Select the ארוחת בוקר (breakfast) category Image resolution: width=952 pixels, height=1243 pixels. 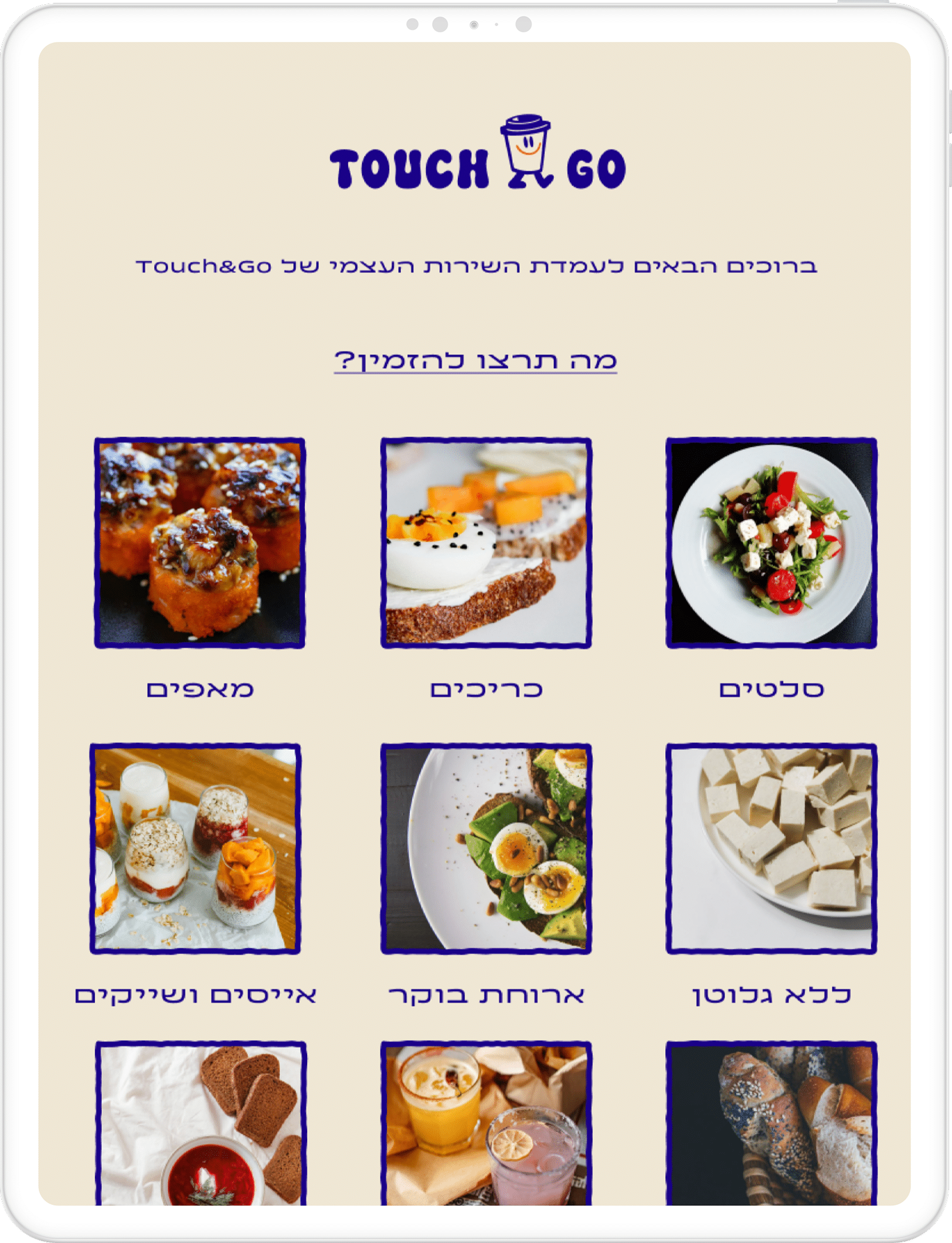coord(485,848)
